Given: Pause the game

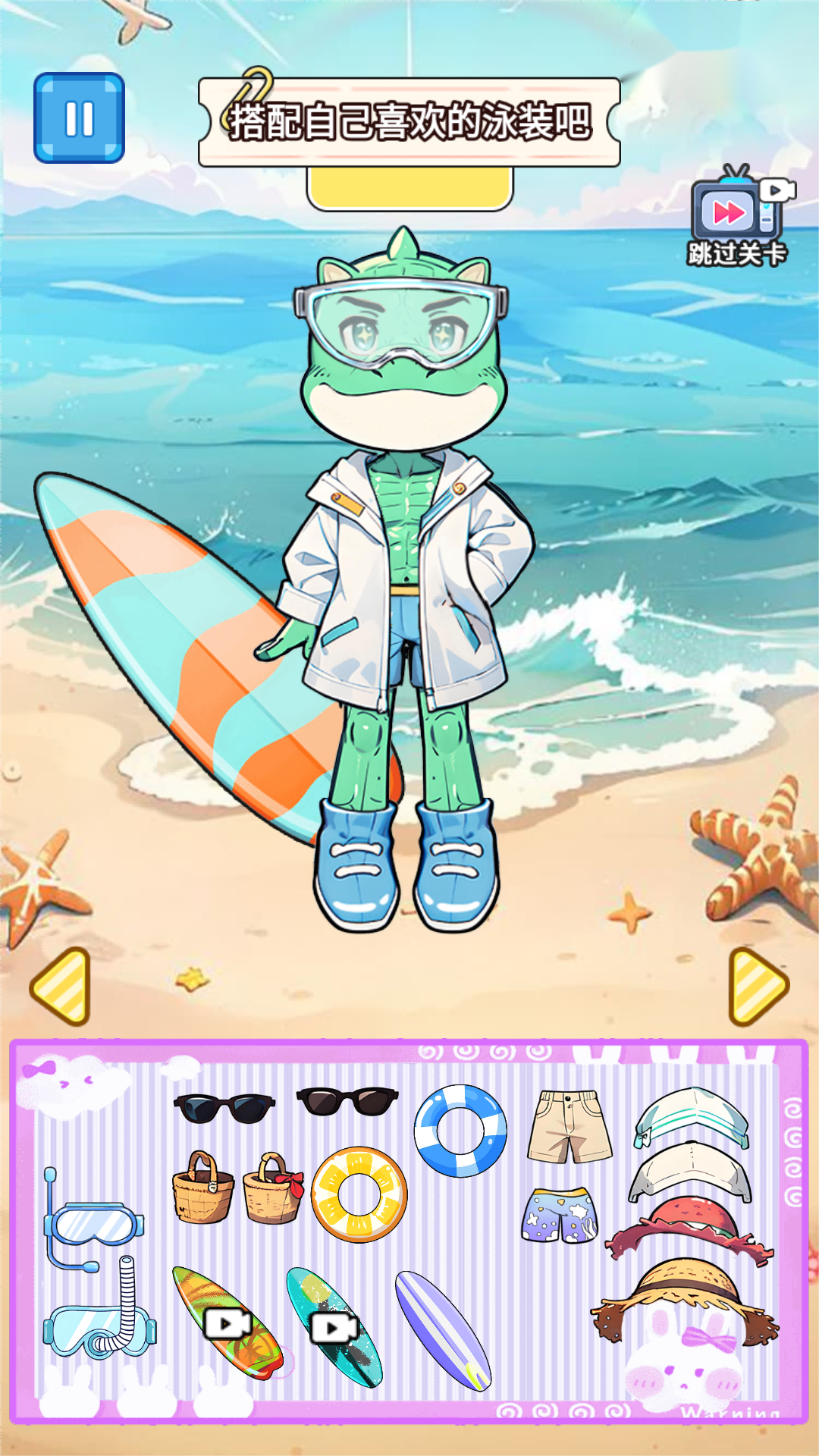Looking at the screenshot, I should [x=79, y=118].
